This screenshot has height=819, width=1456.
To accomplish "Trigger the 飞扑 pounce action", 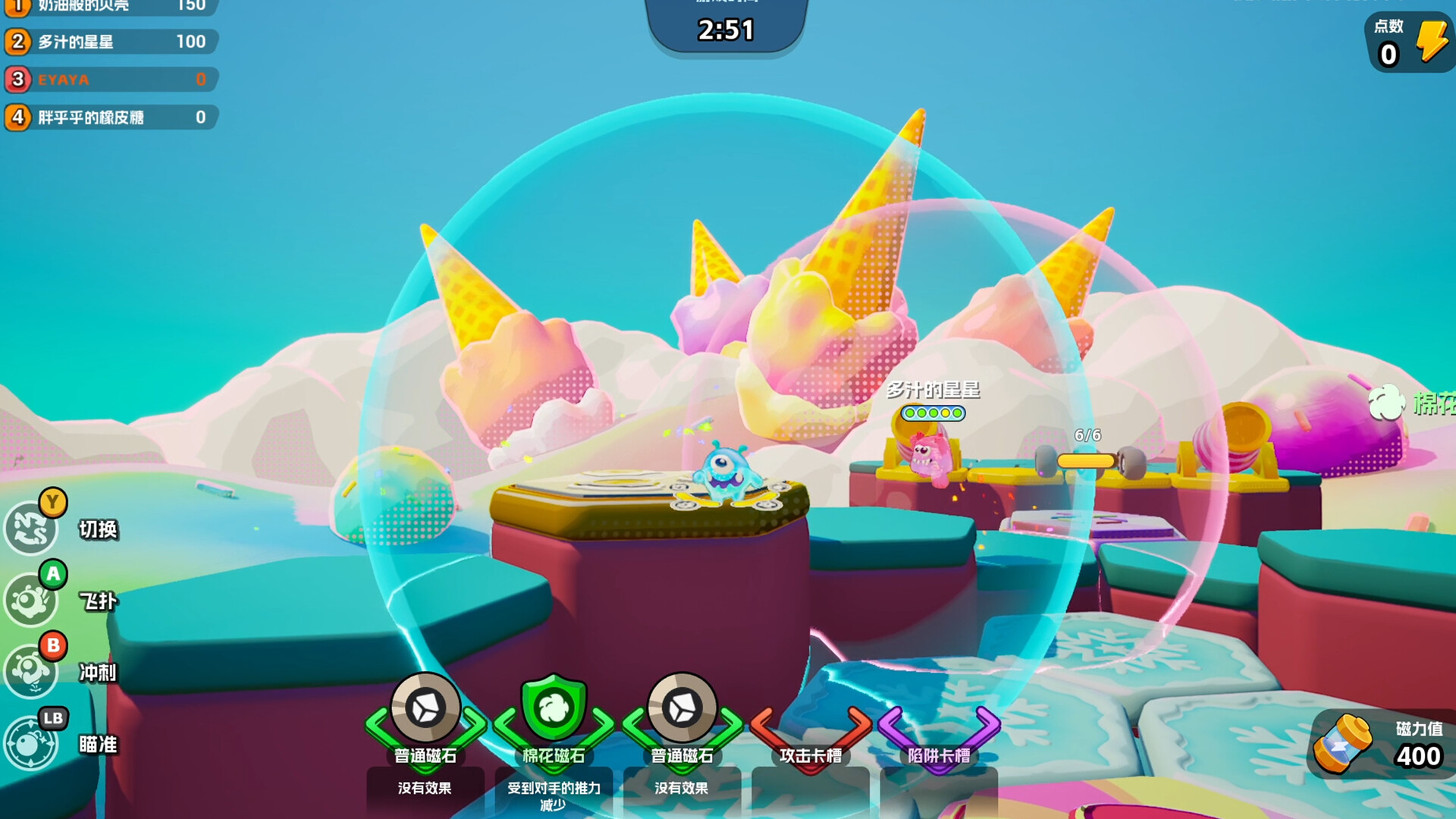I will point(32,601).
